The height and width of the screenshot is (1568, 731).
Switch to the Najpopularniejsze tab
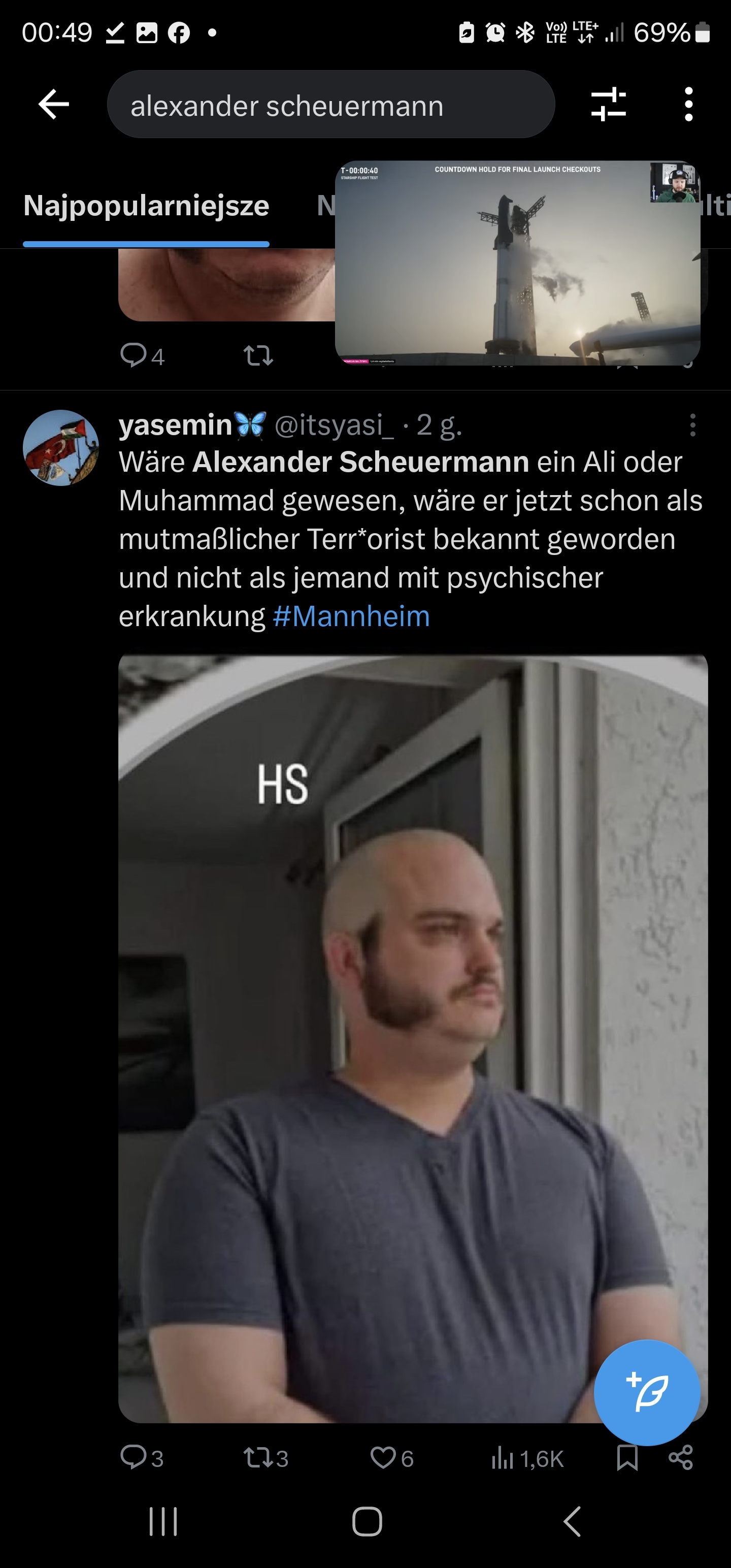146,206
